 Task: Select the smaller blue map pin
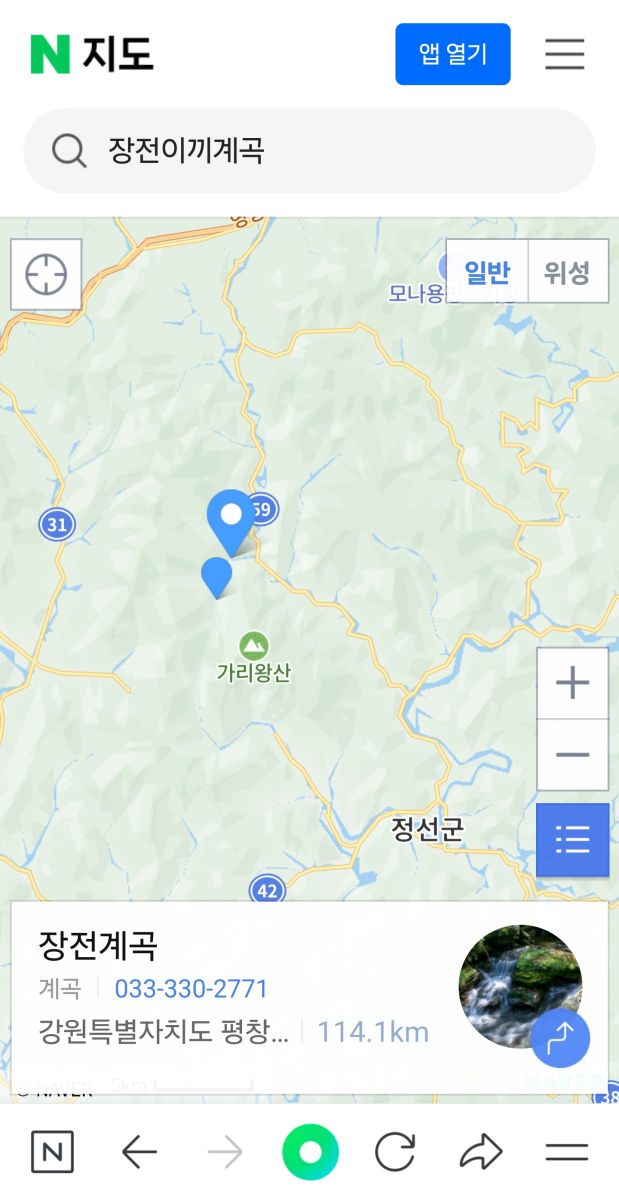(x=216, y=575)
